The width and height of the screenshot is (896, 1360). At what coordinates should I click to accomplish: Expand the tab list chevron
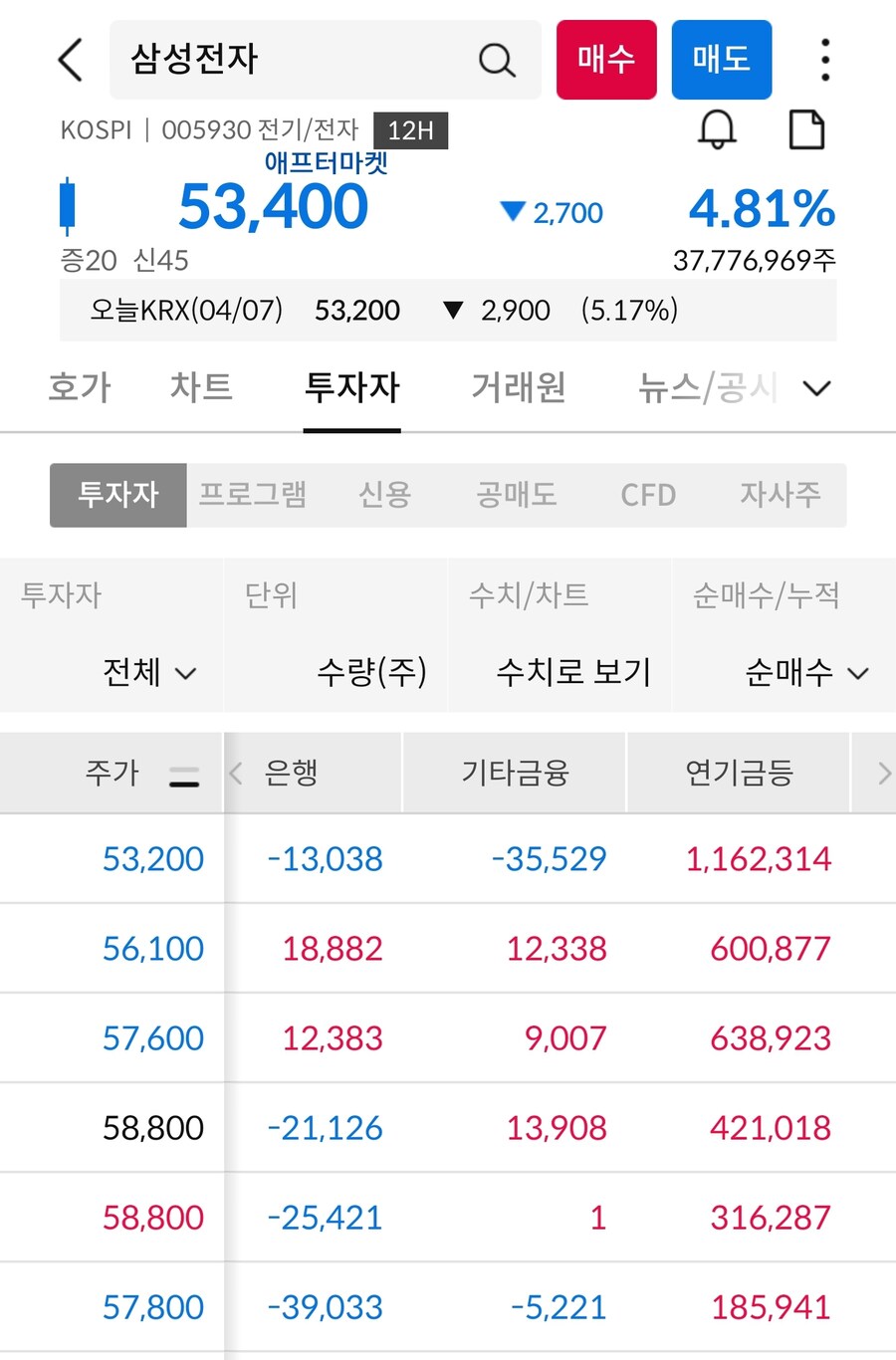[x=816, y=388]
